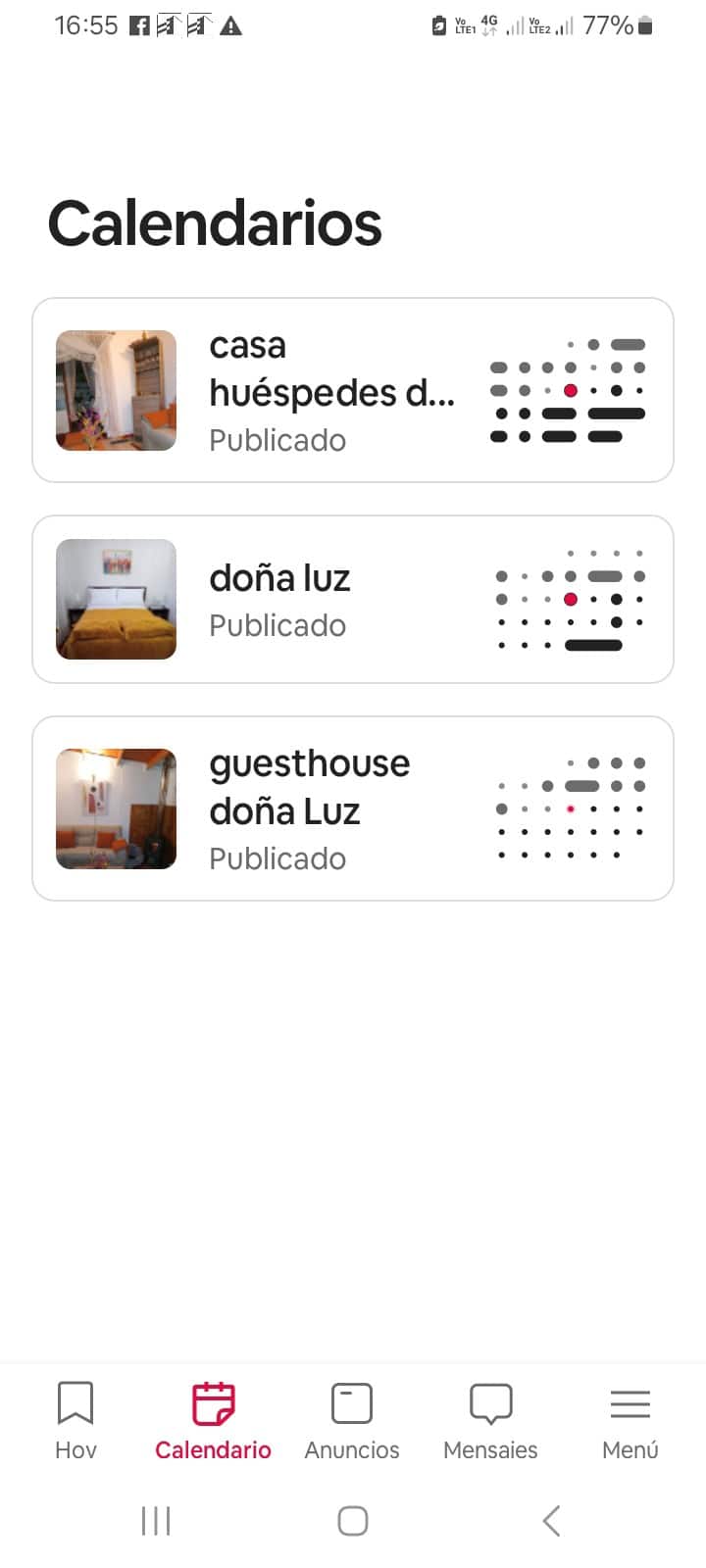Tap the system home button
This screenshot has width=706, height=1568.
click(x=353, y=1521)
